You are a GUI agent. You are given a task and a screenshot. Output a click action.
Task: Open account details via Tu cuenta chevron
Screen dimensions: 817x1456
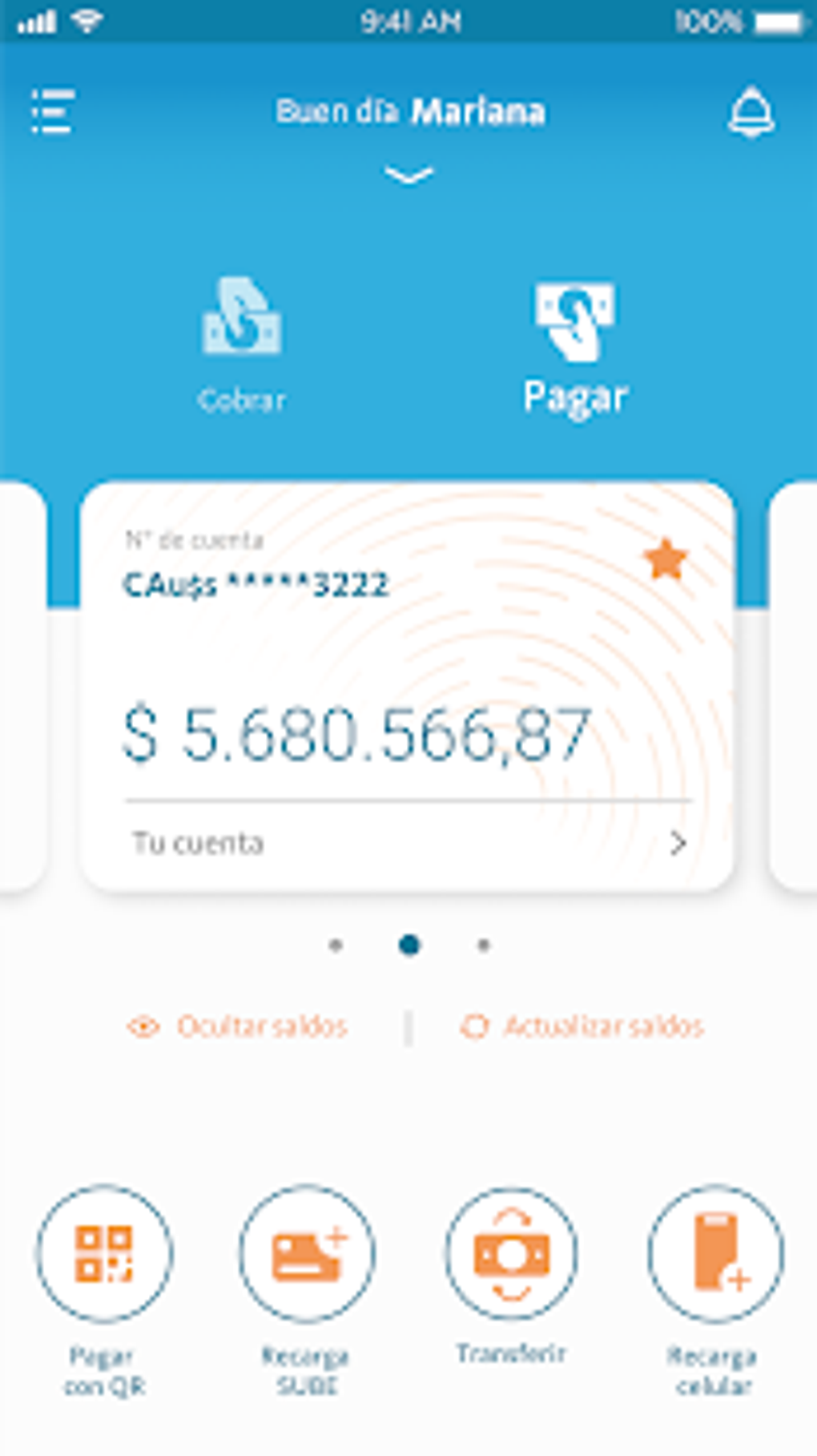[x=680, y=842]
